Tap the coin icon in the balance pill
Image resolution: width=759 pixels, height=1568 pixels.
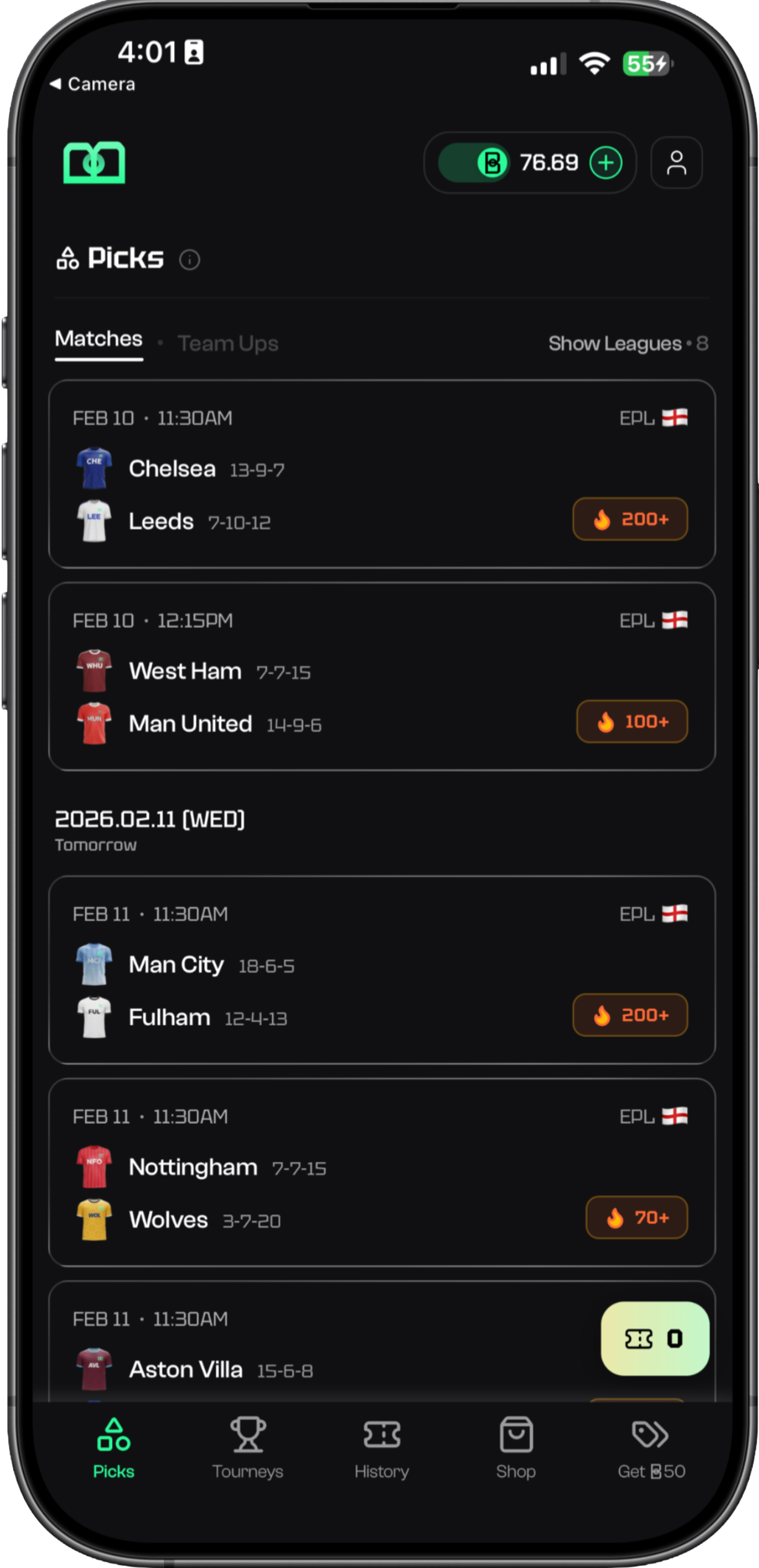click(493, 162)
